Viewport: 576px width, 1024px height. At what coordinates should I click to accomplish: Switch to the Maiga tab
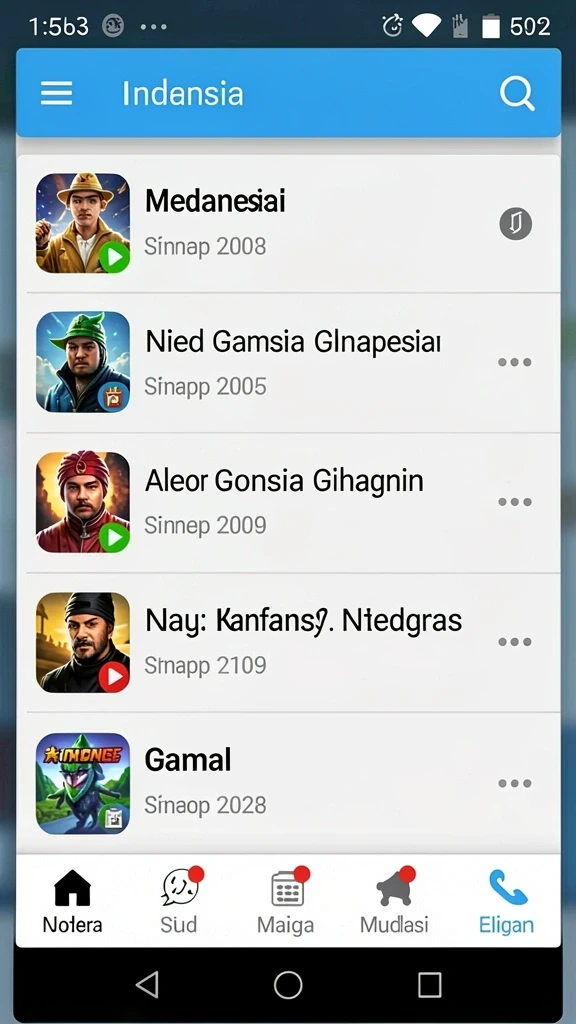tap(286, 901)
